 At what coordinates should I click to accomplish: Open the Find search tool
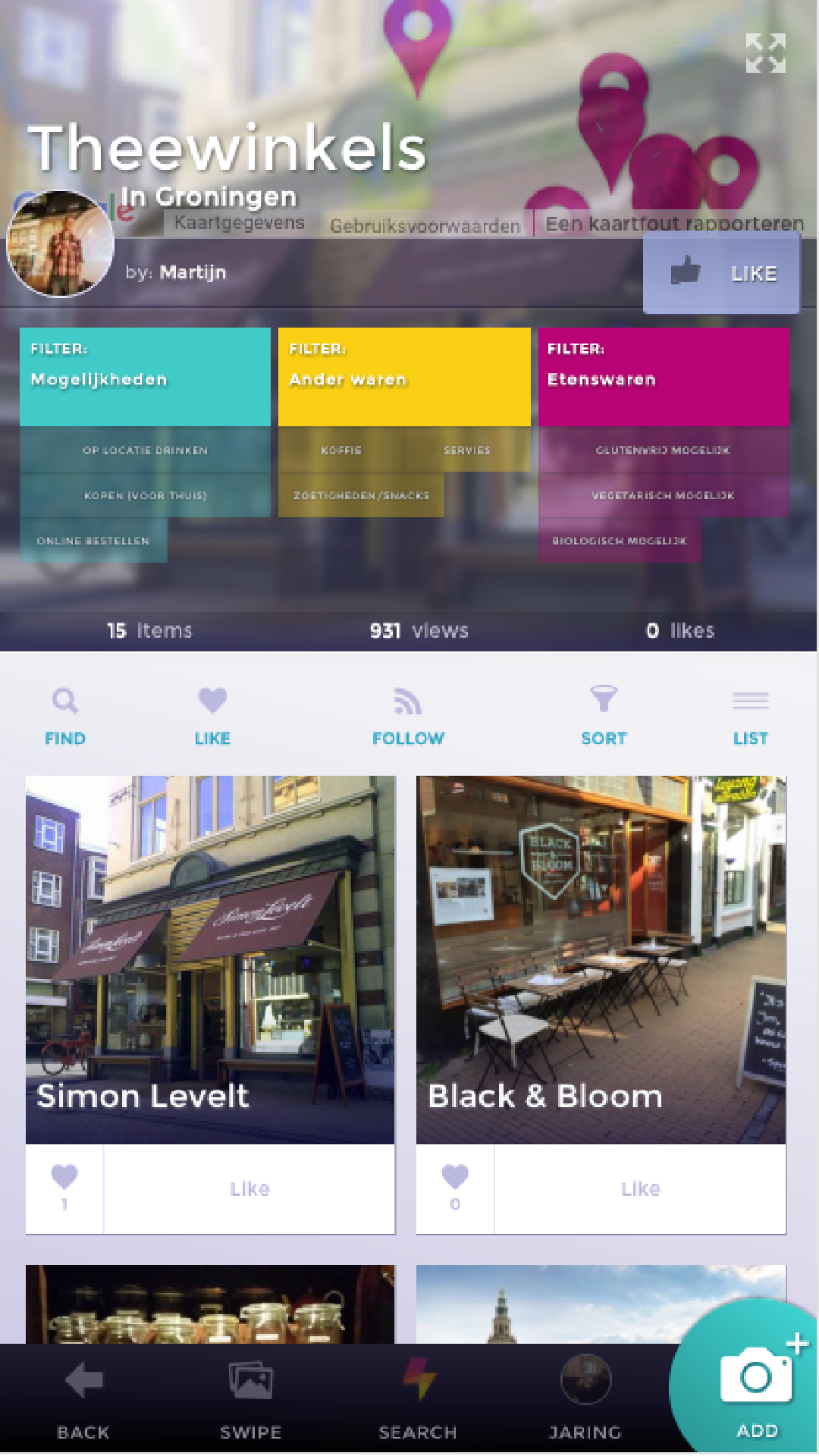pos(65,715)
